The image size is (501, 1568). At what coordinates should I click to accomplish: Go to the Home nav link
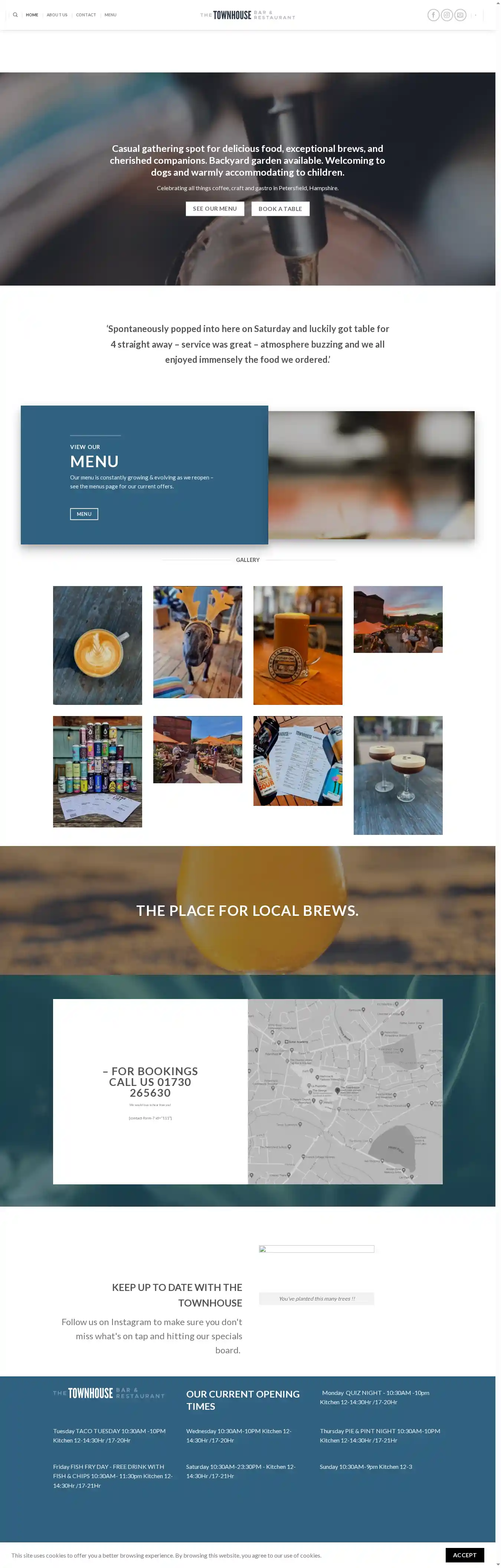[32, 14]
